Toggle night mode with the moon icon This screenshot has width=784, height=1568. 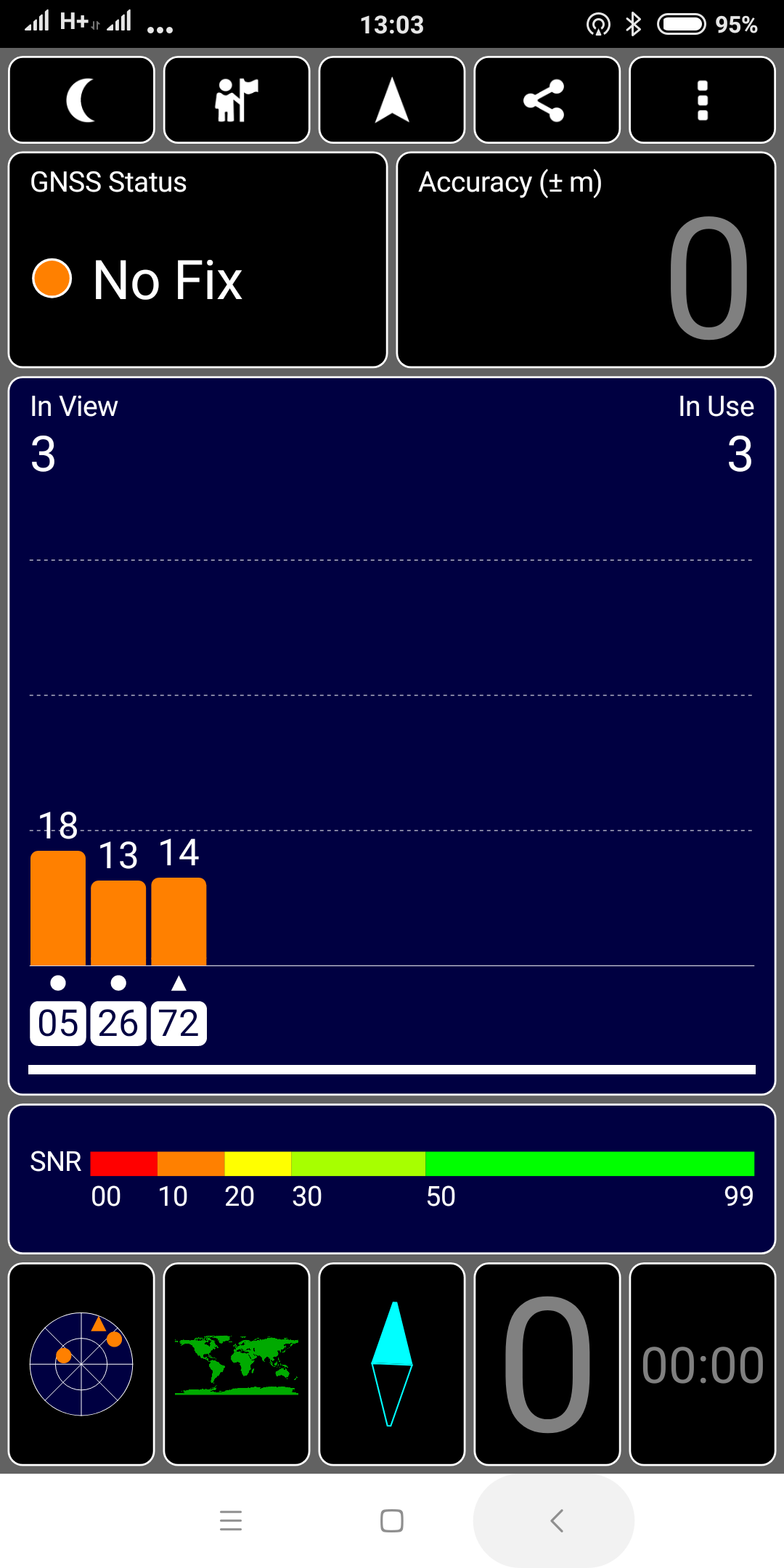tap(81, 100)
